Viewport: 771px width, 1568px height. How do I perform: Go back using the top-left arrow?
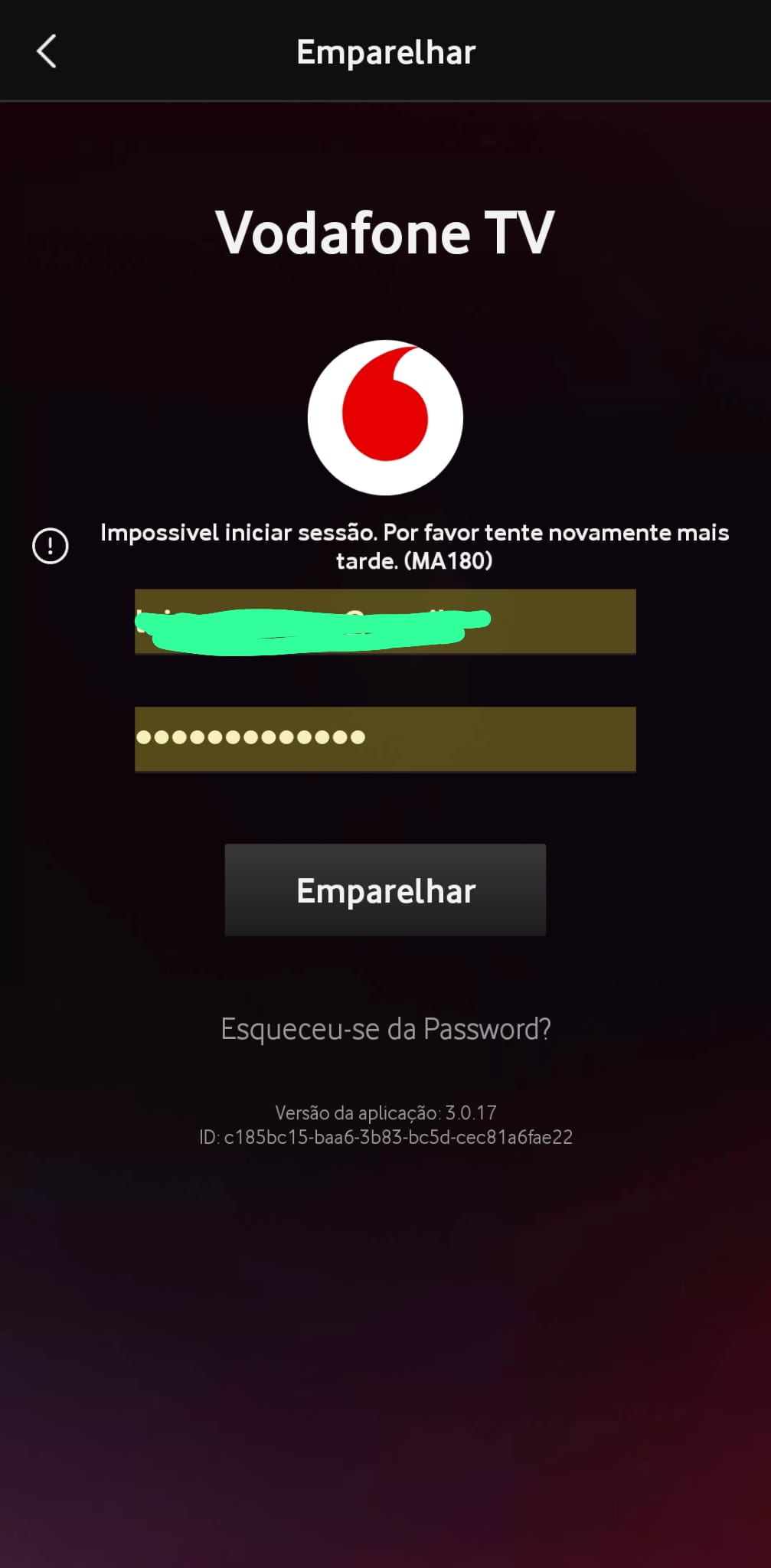pos(47,52)
